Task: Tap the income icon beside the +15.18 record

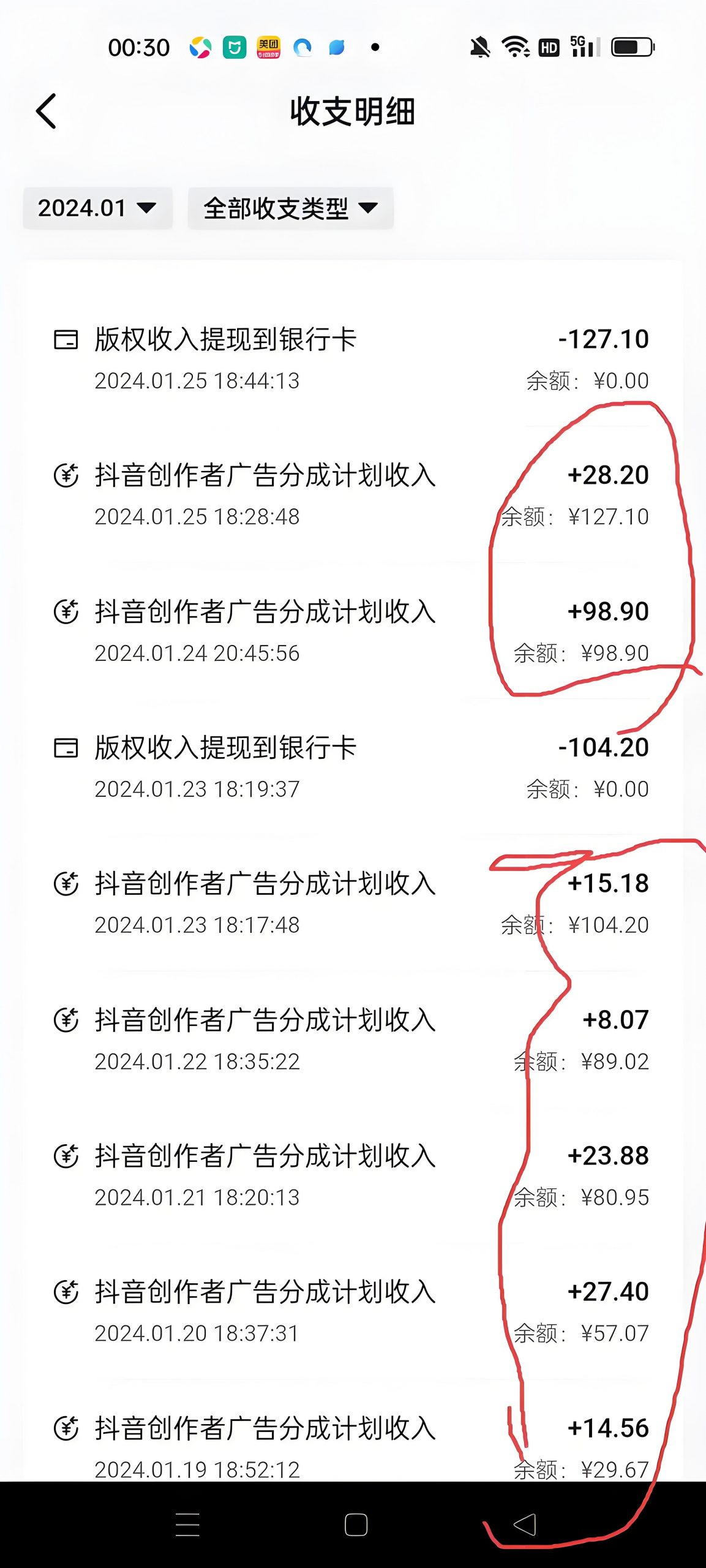Action: pos(67,883)
